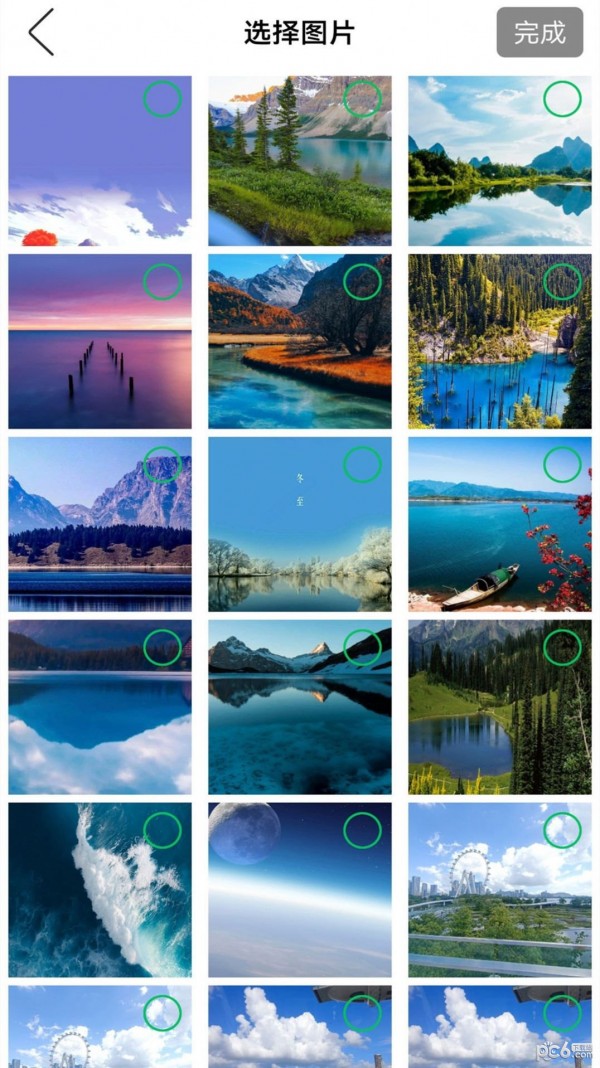Select the green valley pond with firs photo
This screenshot has height=1068, width=600.
point(562,647)
